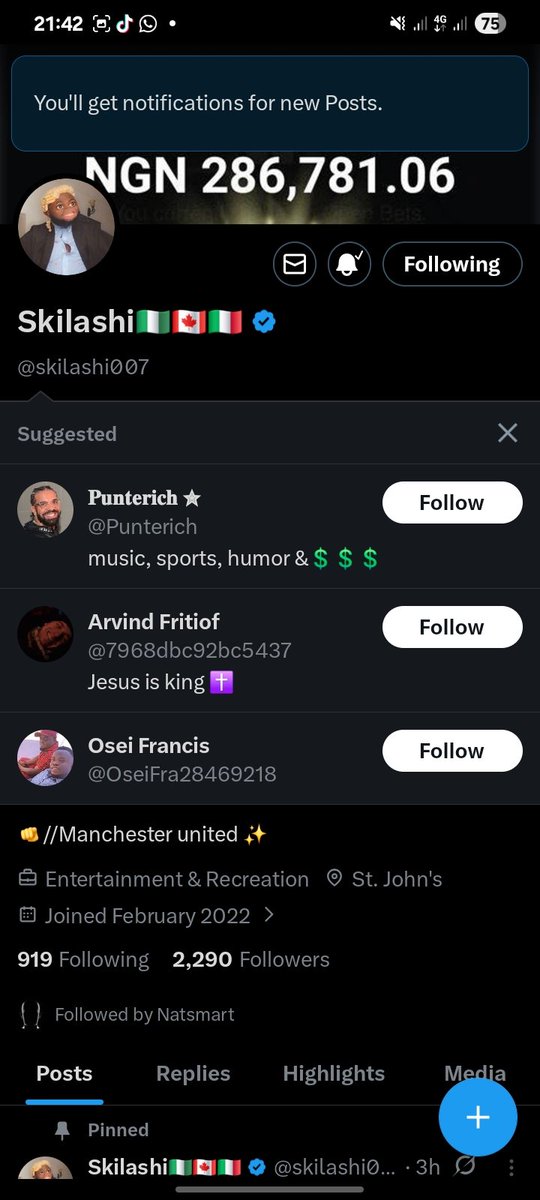Tap the notification bell for Skilashi

tap(350, 264)
